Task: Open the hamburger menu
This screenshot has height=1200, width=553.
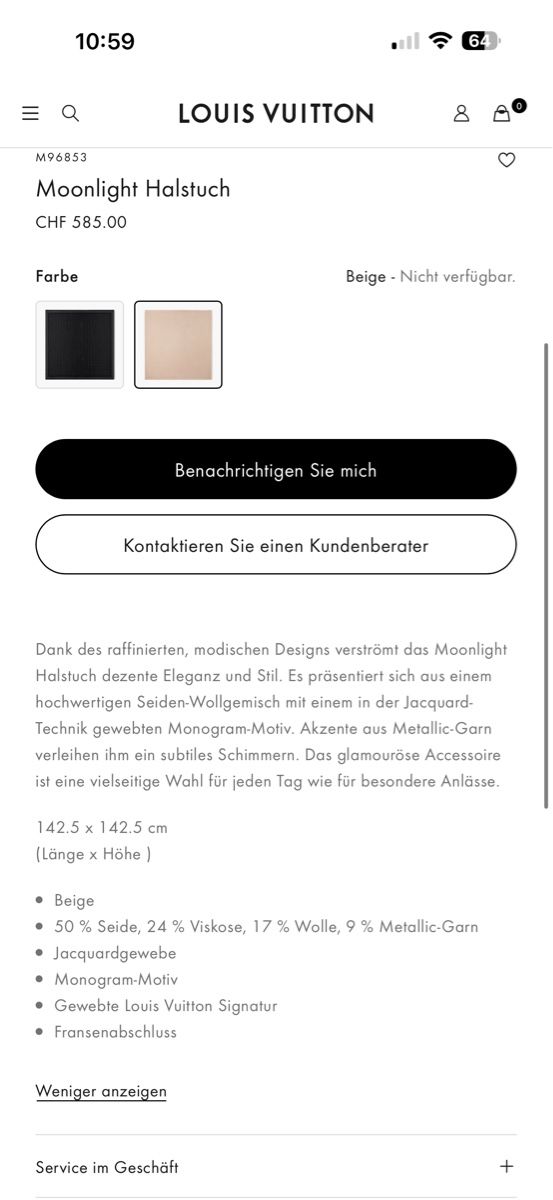Action: [x=31, y=113]
